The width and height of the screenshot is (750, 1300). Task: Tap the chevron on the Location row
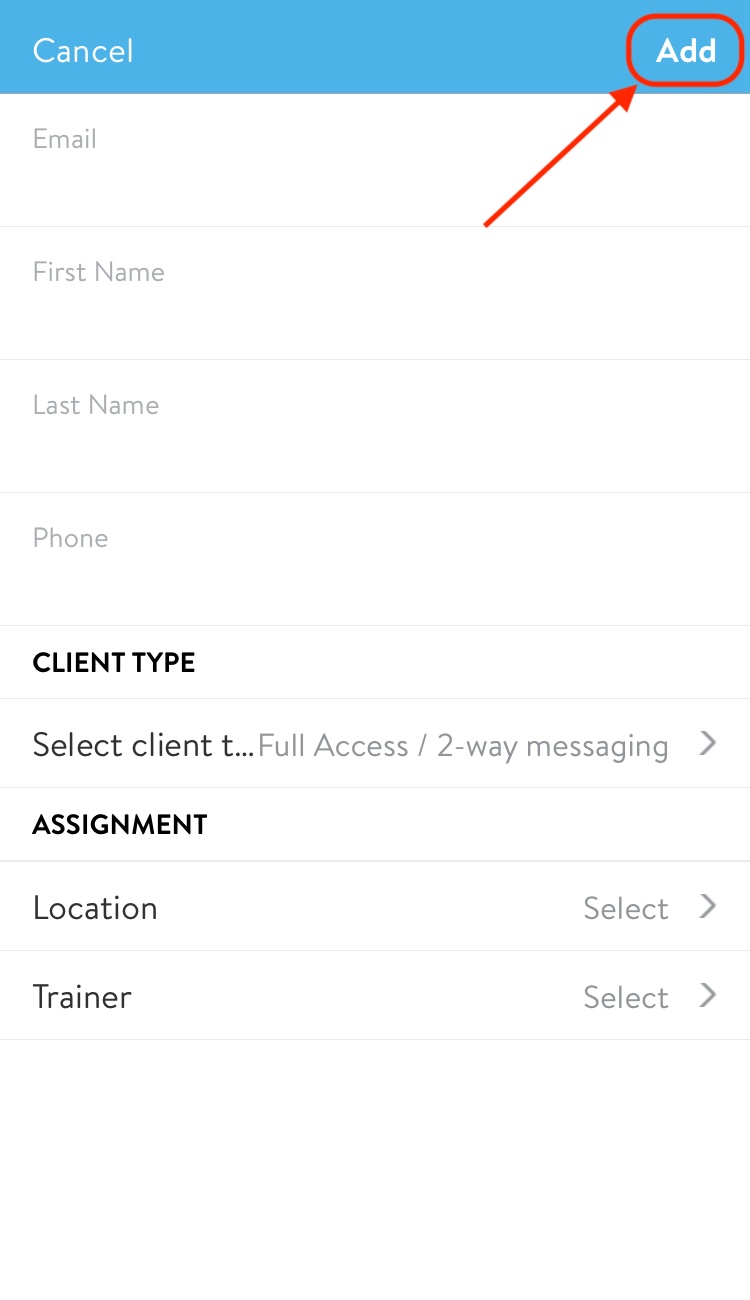coord(708,907)
